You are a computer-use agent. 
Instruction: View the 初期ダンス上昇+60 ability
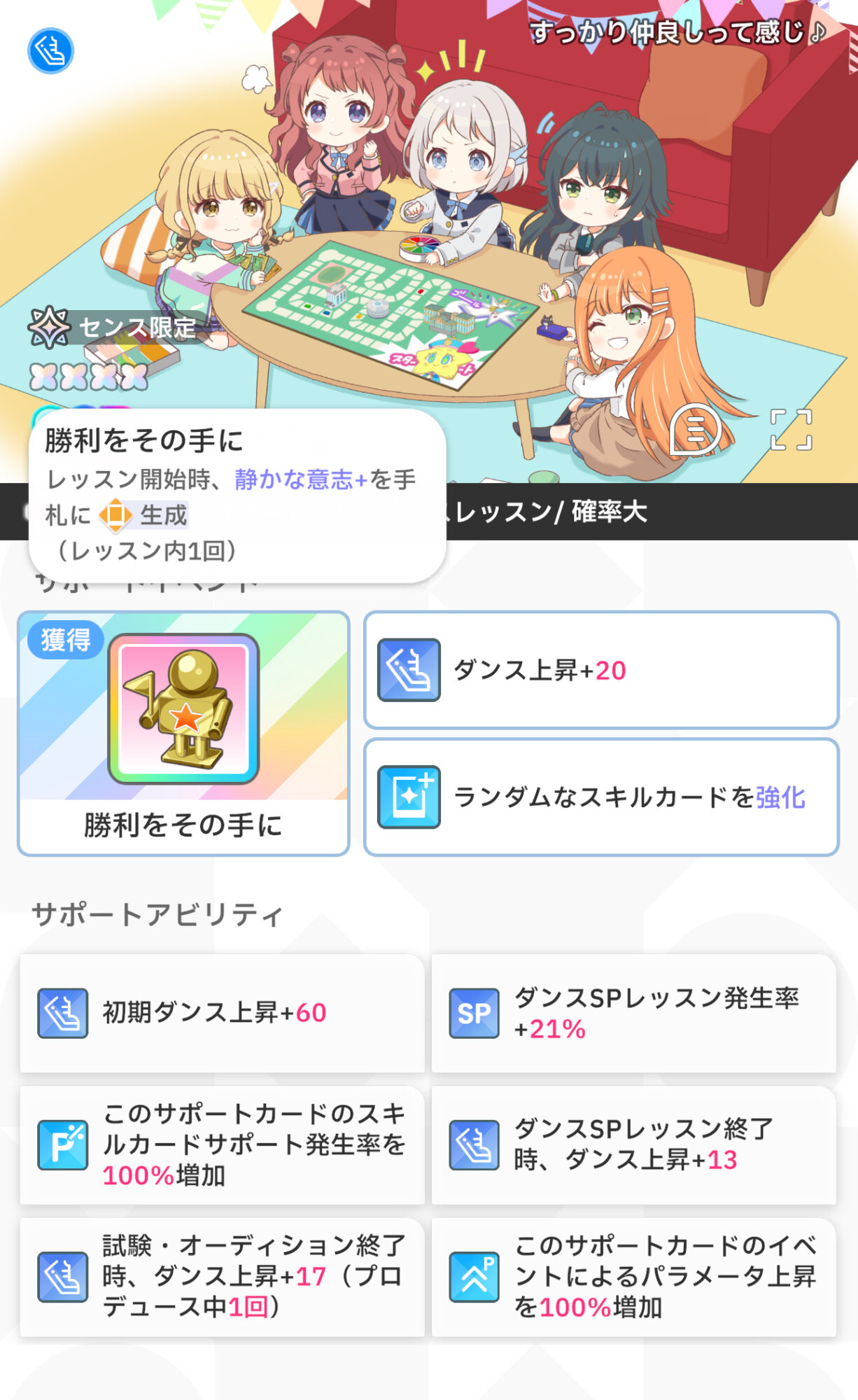coord(222,1013)
